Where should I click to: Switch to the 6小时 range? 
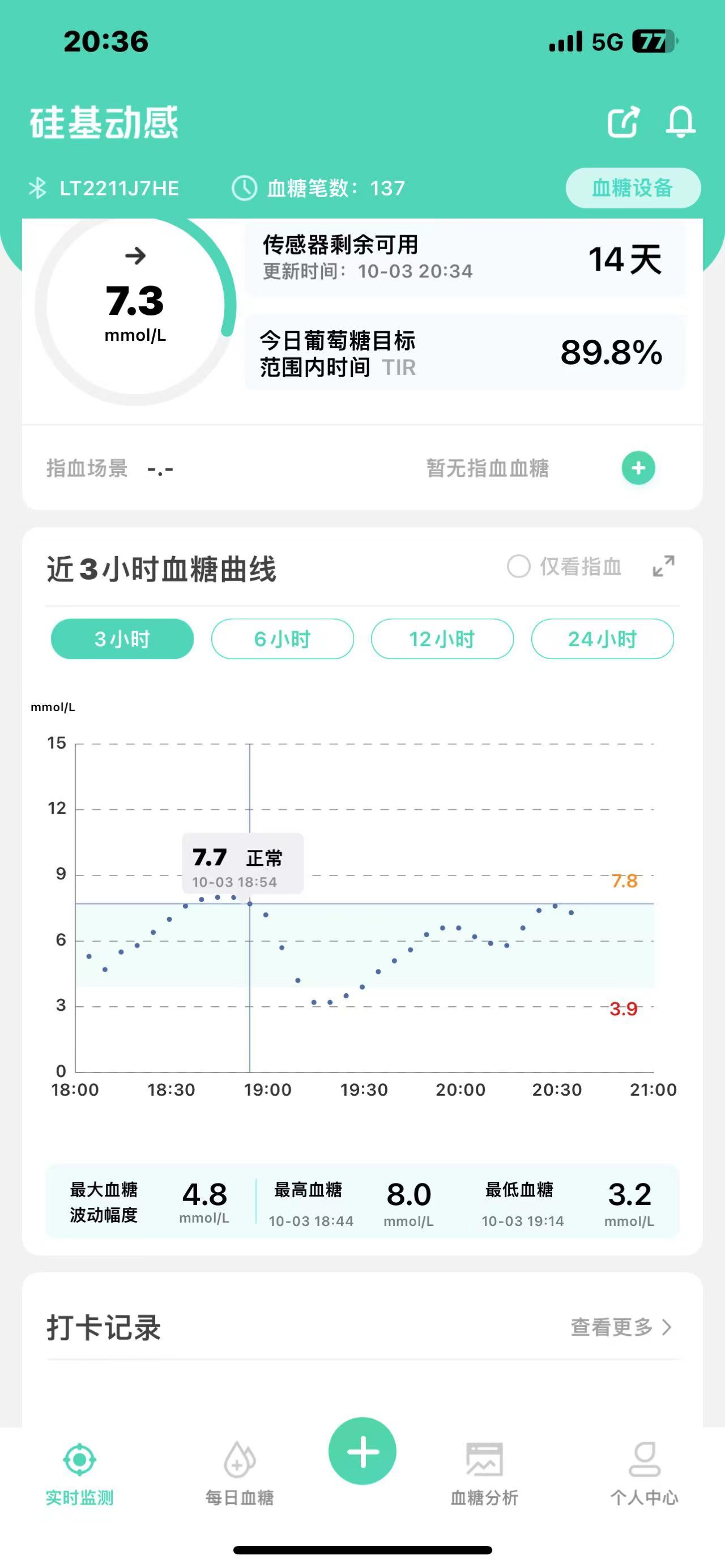click(283, 639)
